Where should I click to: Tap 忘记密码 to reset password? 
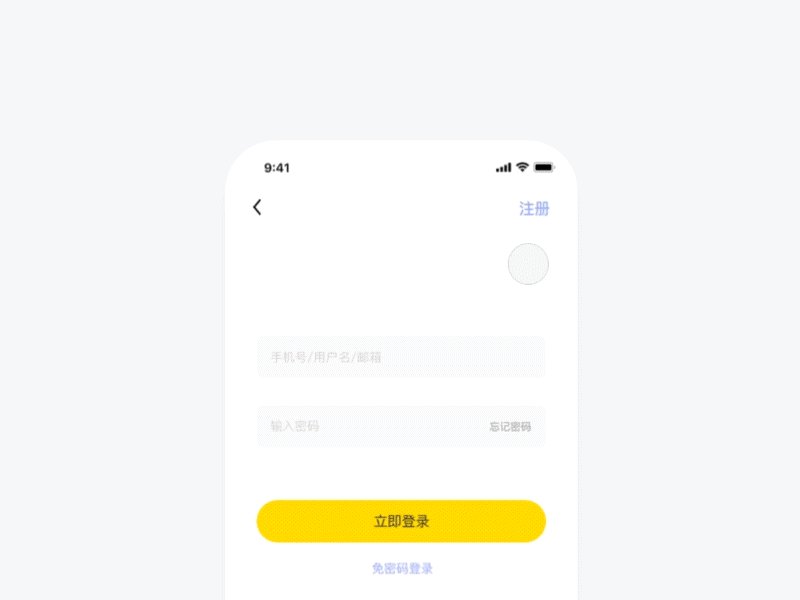tap(510, 427)
